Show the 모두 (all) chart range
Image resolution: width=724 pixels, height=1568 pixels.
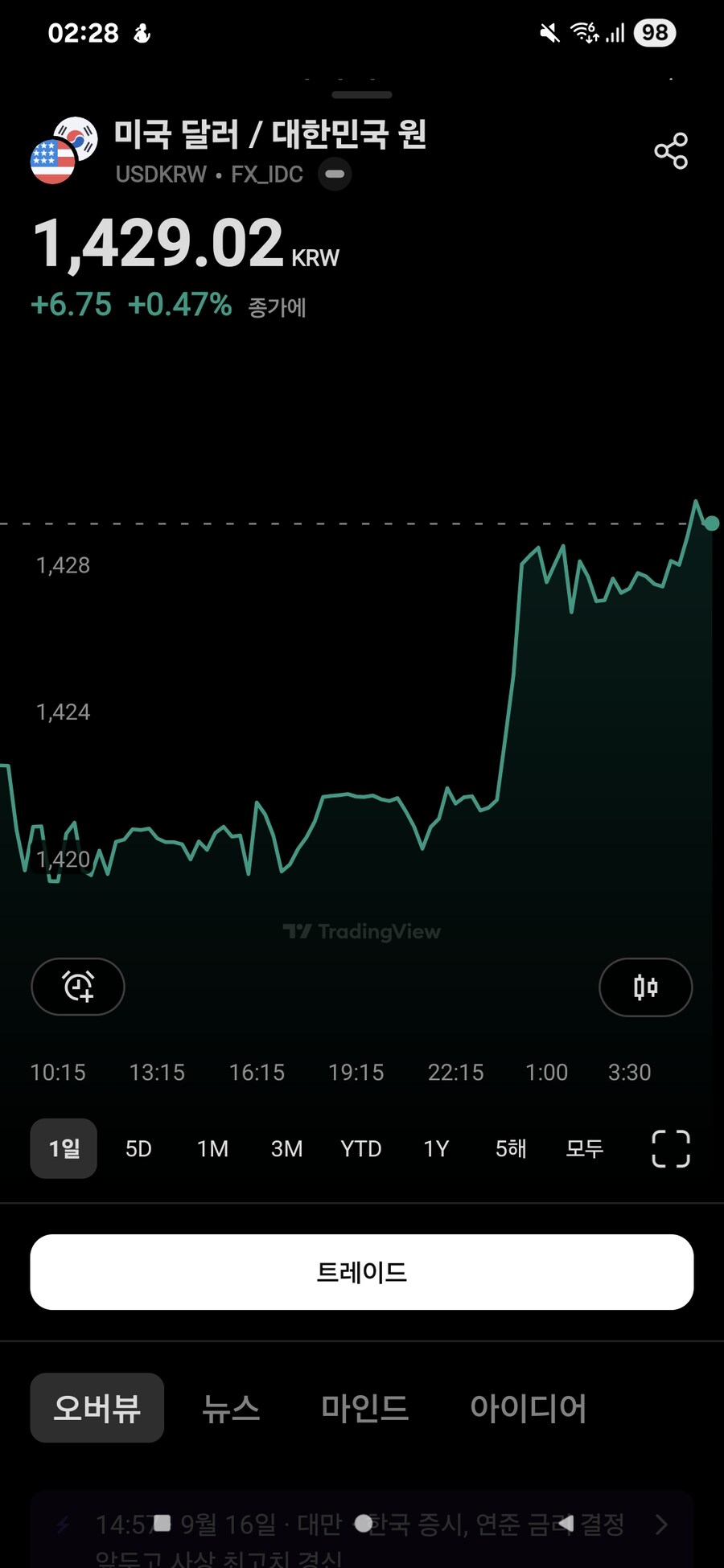click(x=585, y=1148)
